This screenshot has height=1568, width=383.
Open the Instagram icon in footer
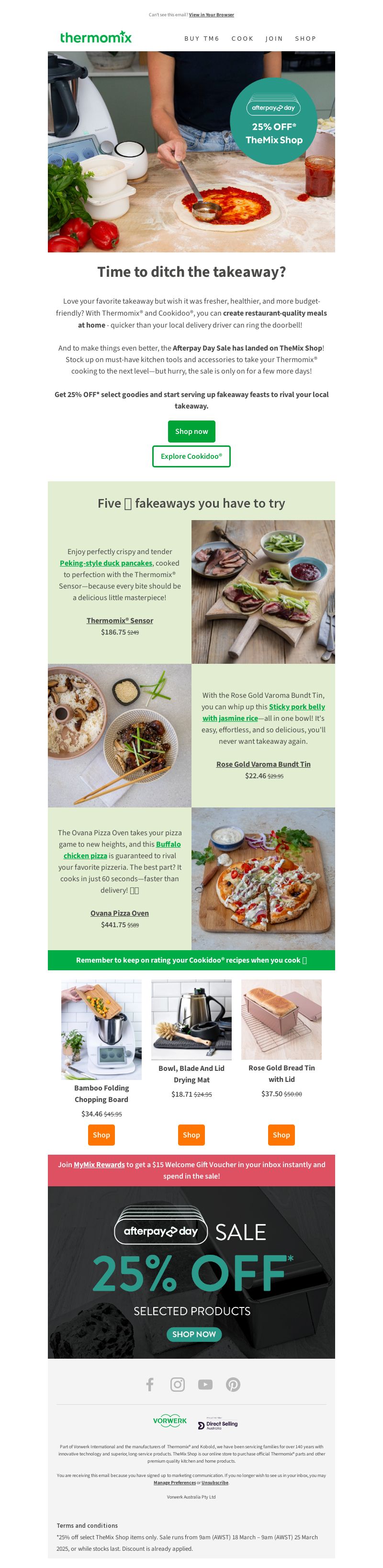(177, 1384)
